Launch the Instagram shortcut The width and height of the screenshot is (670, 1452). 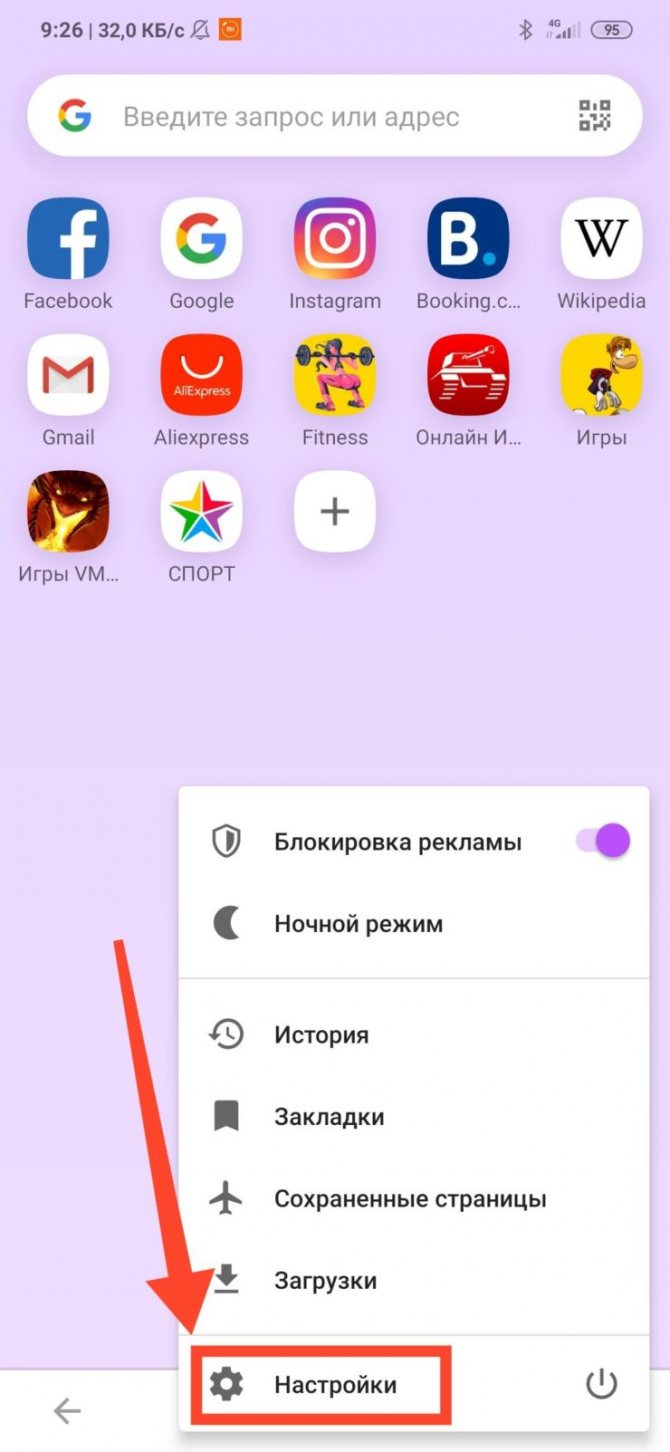pos(335,238)
